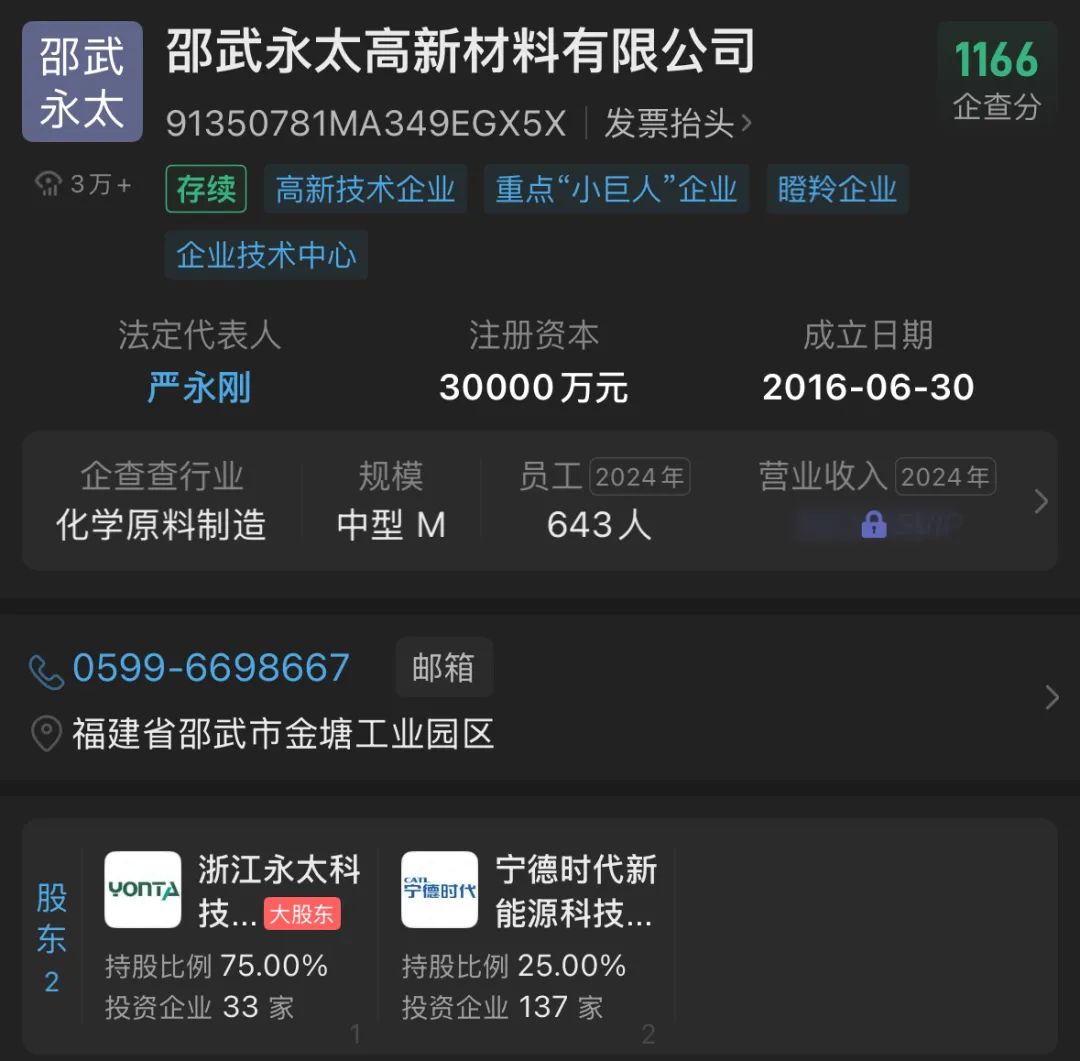Expand the industry and scale info row chevron
The image size is (1080, 1061).
click(x=1040, y=501)
